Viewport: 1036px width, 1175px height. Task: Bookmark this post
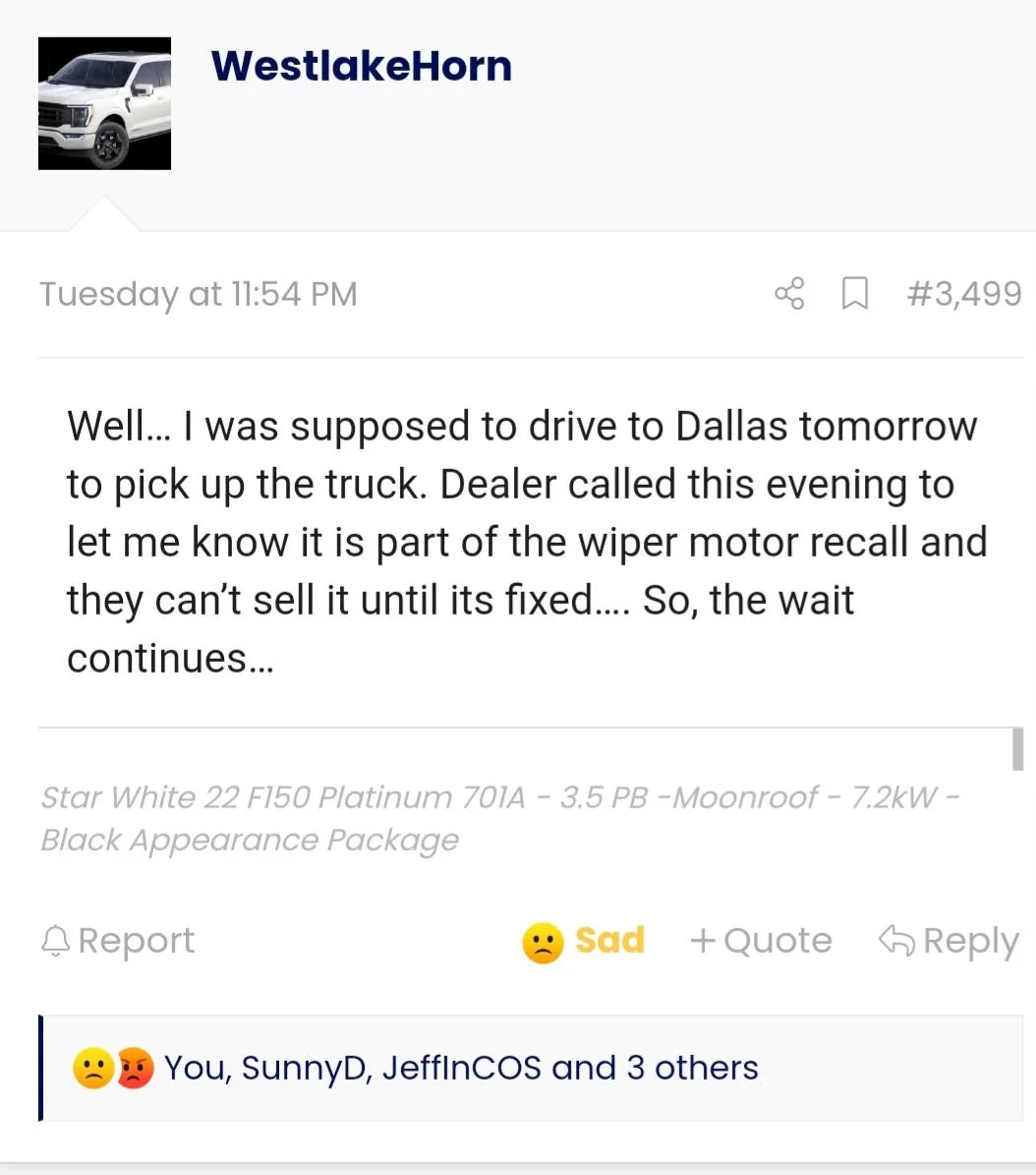click(855, 293)
